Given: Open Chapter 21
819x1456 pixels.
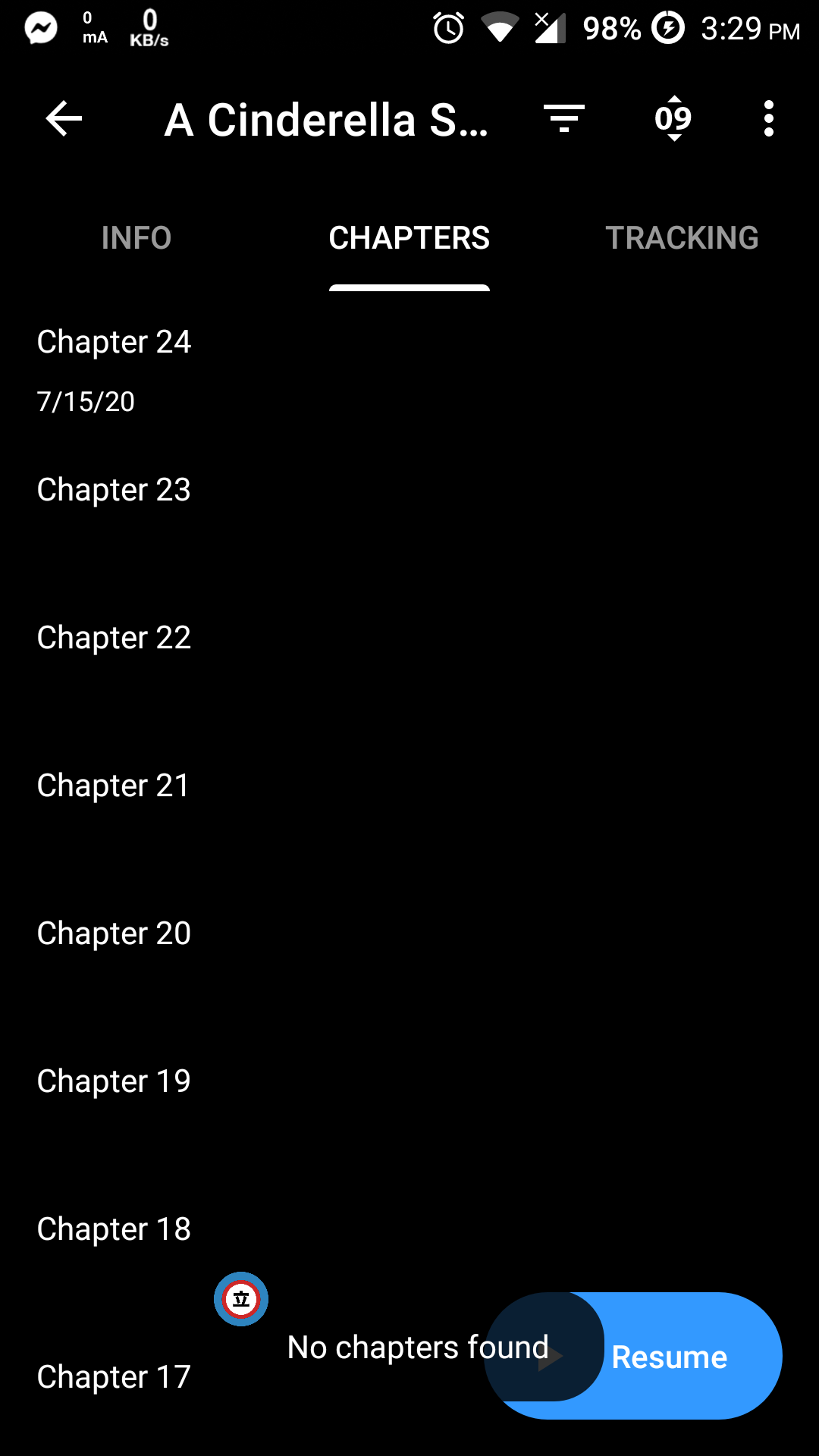Looking at the screenshot, I should tap(409, 814).
